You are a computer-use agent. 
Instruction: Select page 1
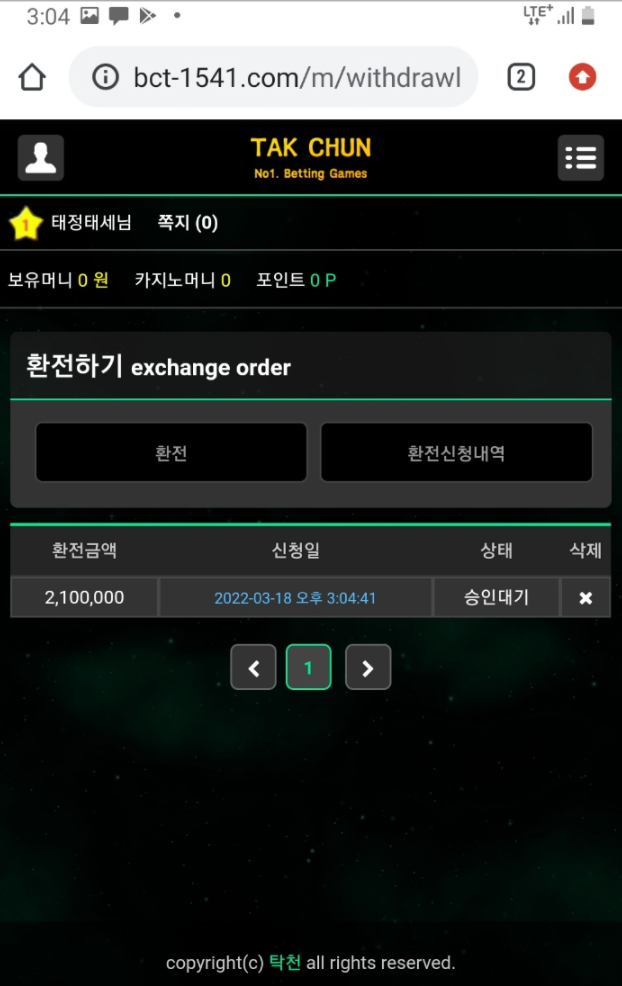tap(308, 668)
